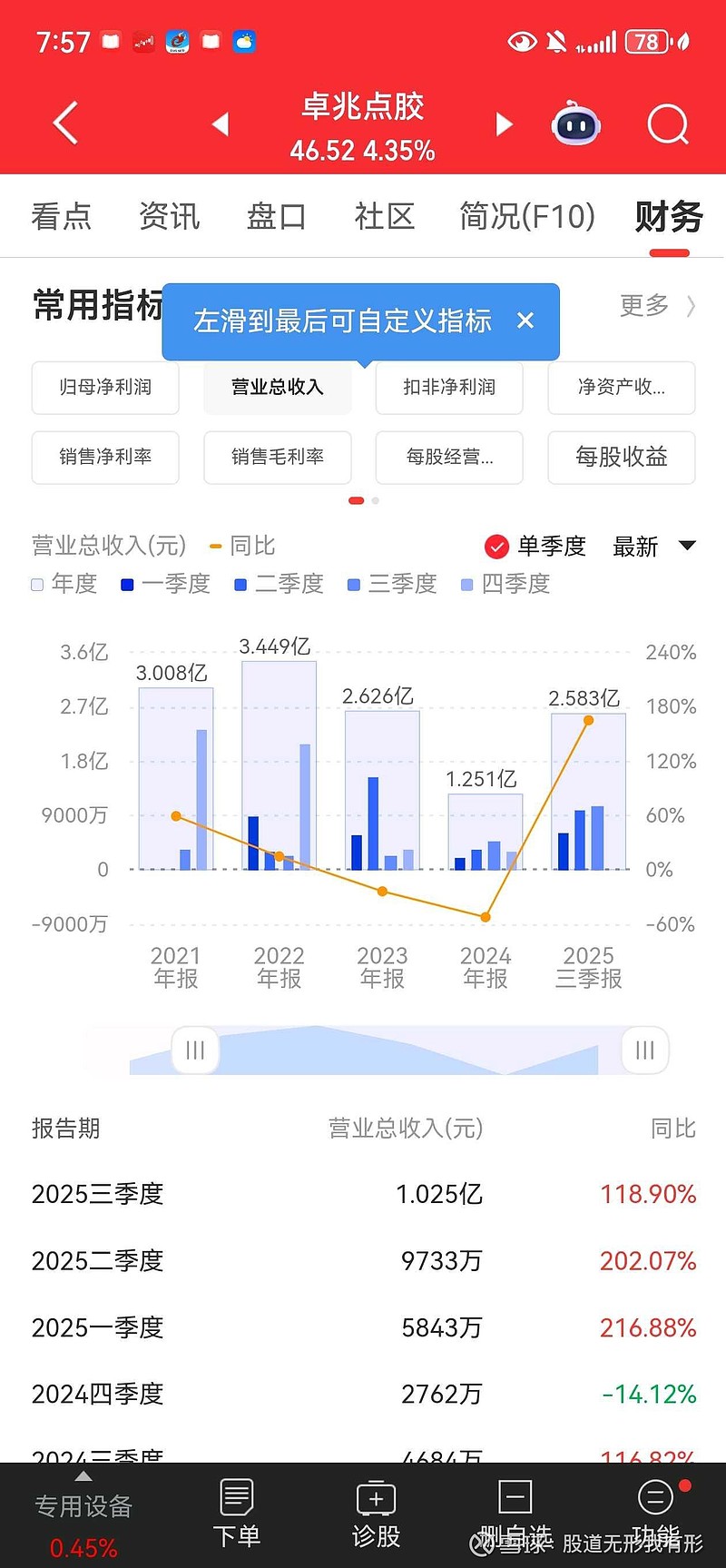Image resolution: width=726 pixels, height=1568 pixels.
Task: Toggle the 单季度 checkbox
Action: coord(497,547)
